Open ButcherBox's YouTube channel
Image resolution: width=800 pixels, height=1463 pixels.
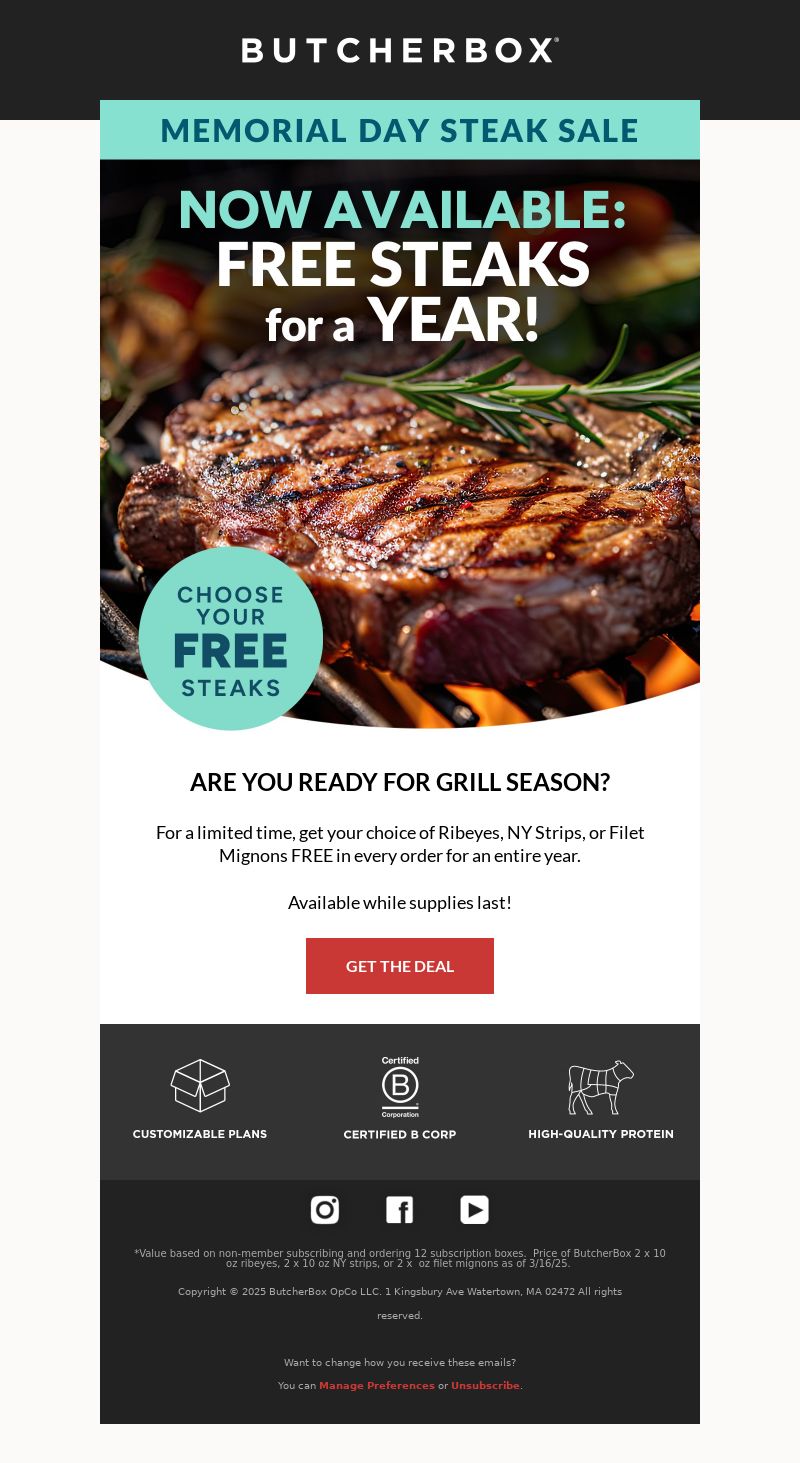coord(474,1210)
